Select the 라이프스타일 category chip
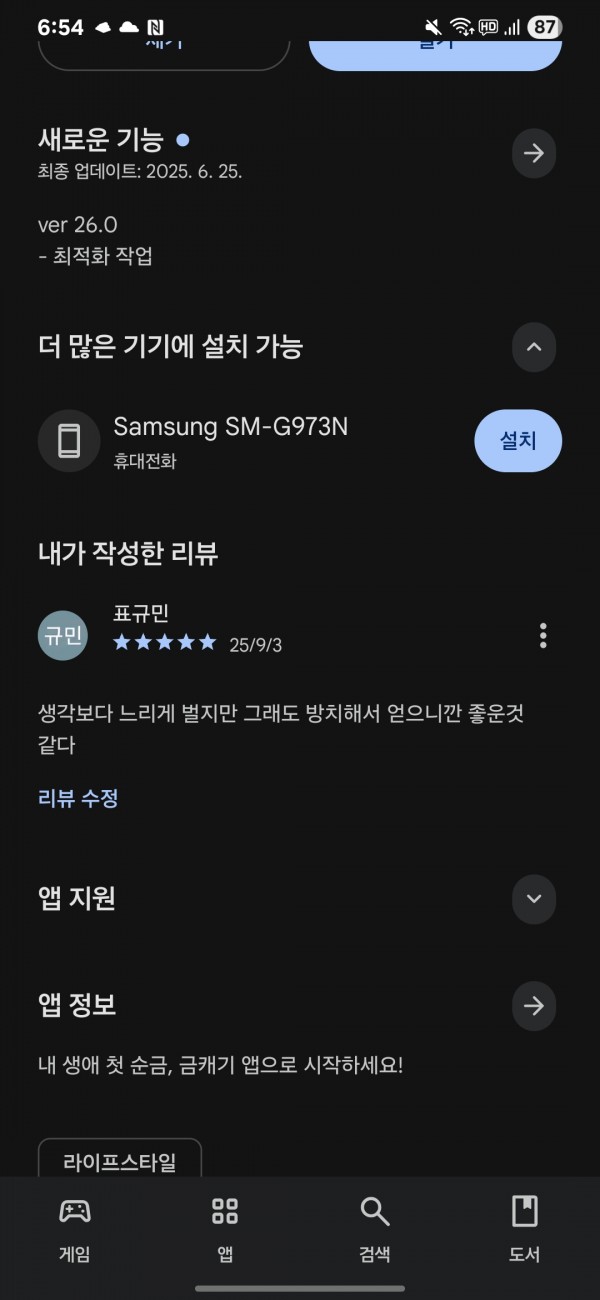Screen dimensions: 600x1300 [x=120, y=1160]
